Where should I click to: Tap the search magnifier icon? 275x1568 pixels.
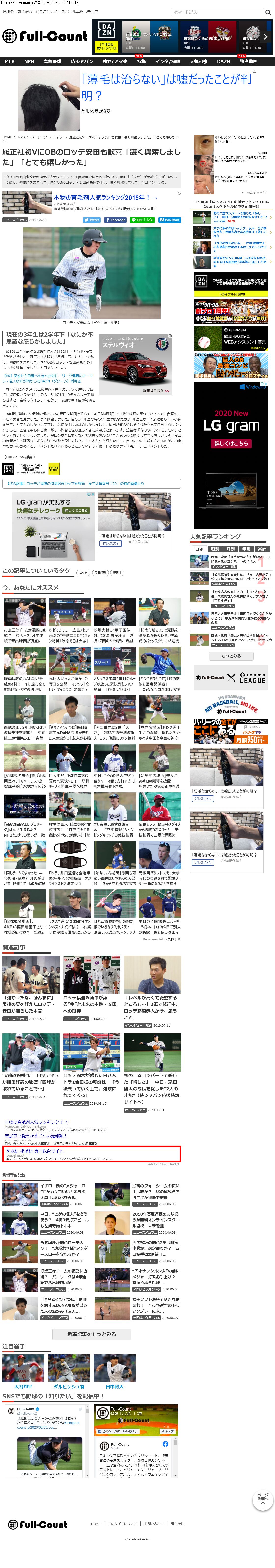[268, 12]
